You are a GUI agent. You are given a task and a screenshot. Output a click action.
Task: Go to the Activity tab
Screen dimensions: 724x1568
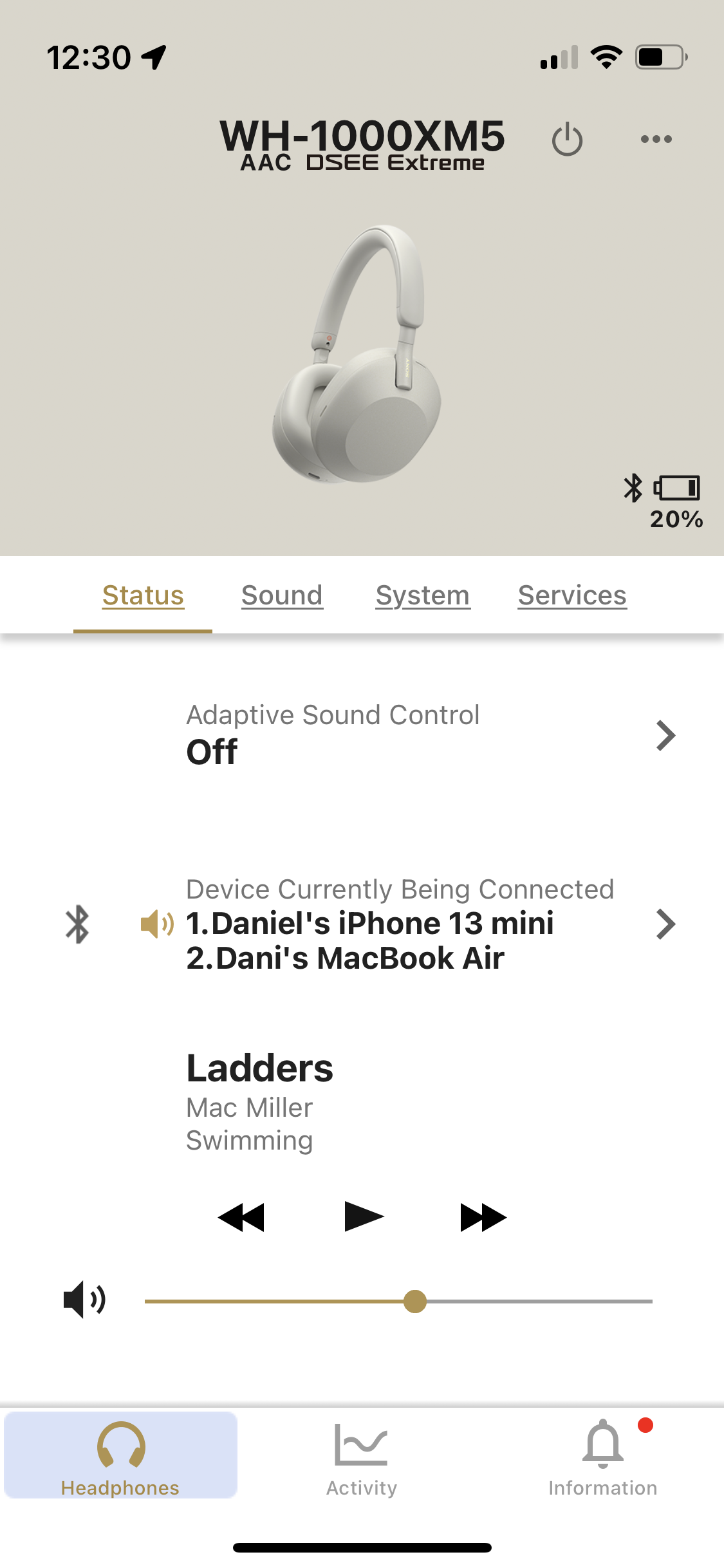(362, 1459)
